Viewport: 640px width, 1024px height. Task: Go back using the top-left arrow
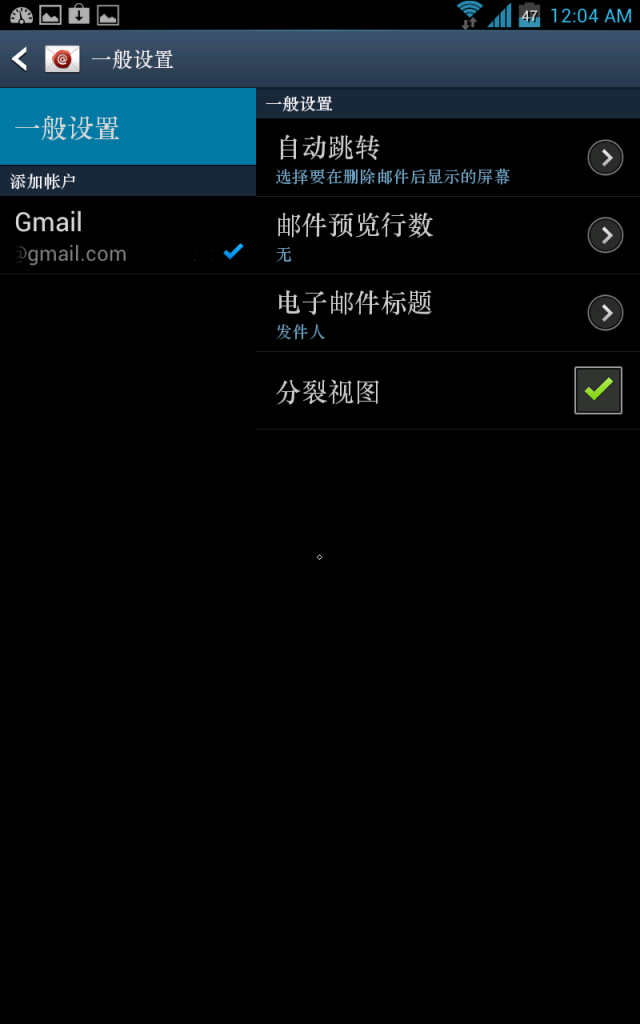point(20,59)
